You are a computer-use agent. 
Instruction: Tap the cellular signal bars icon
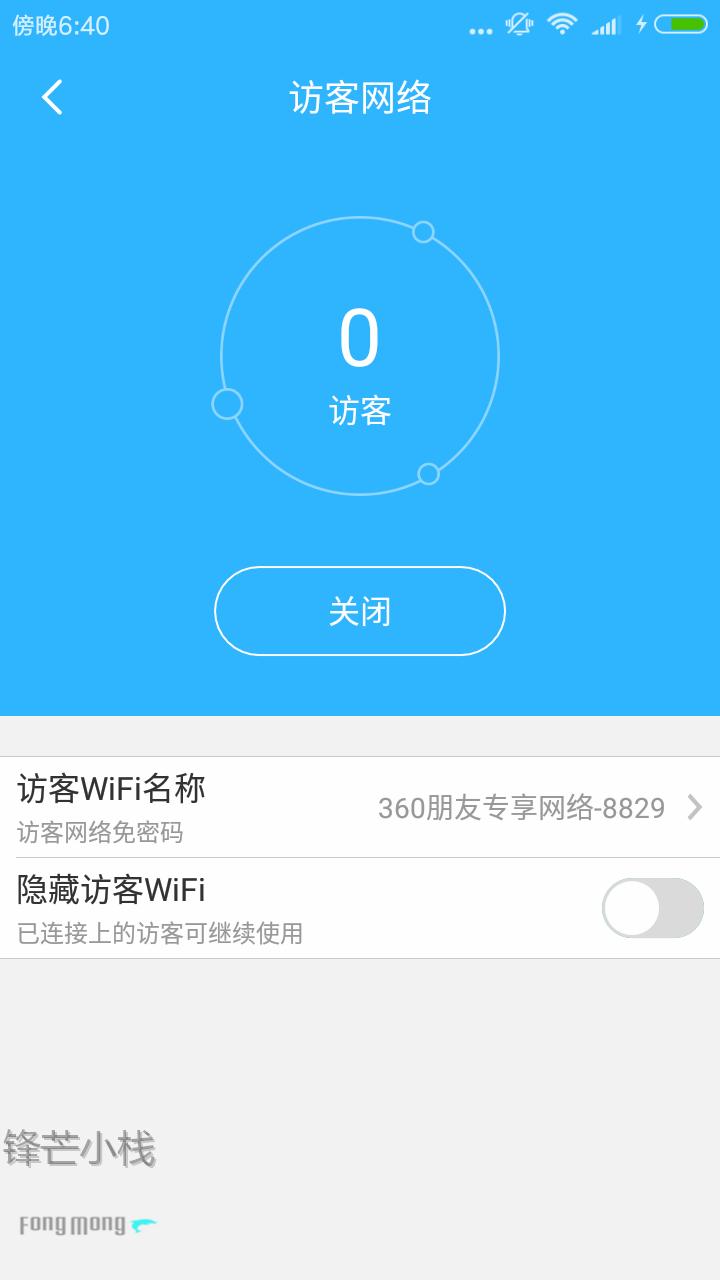pyautogui.click(x=606, y=25)
